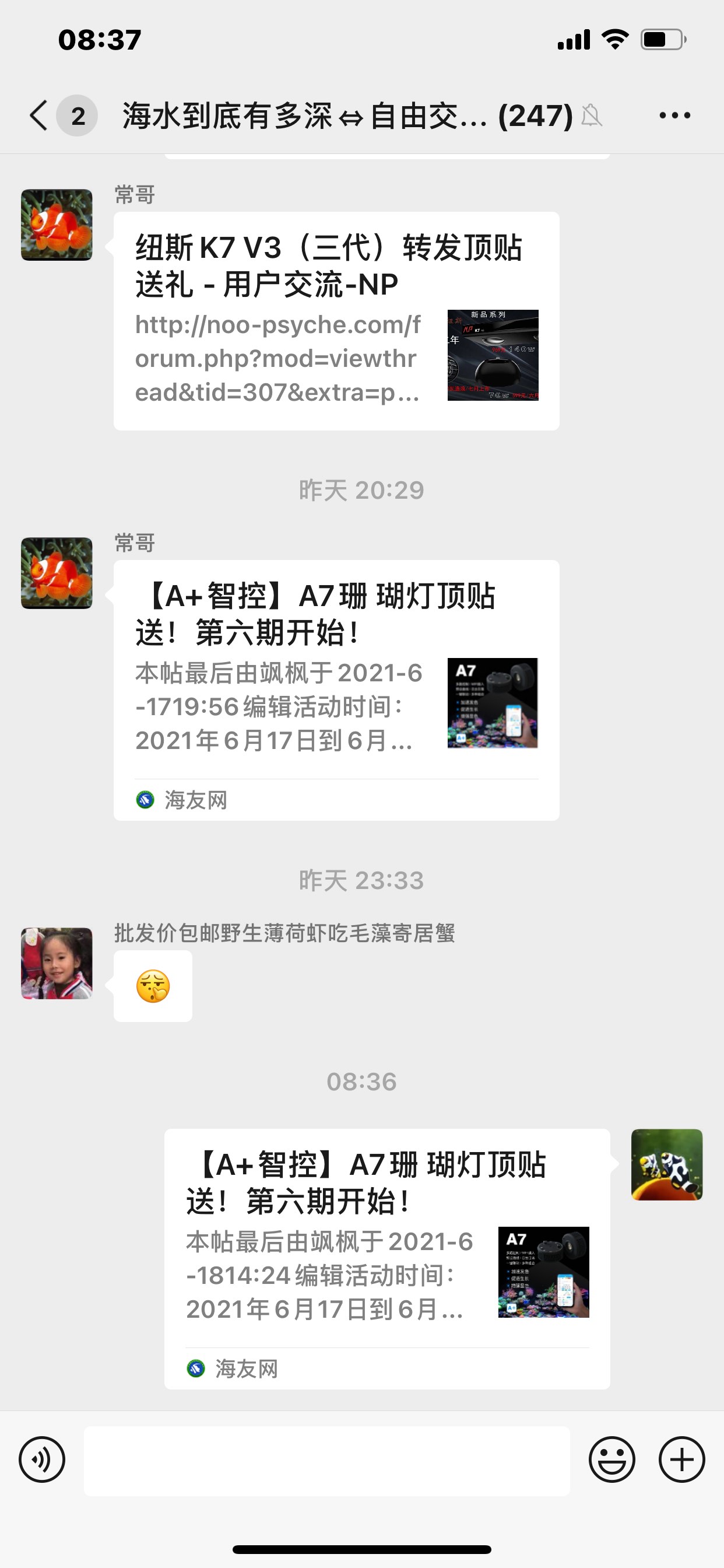Open the 纽斯 K7 V3 shared link card
This screenshot has width=724, height=1568.
(336, 321)
